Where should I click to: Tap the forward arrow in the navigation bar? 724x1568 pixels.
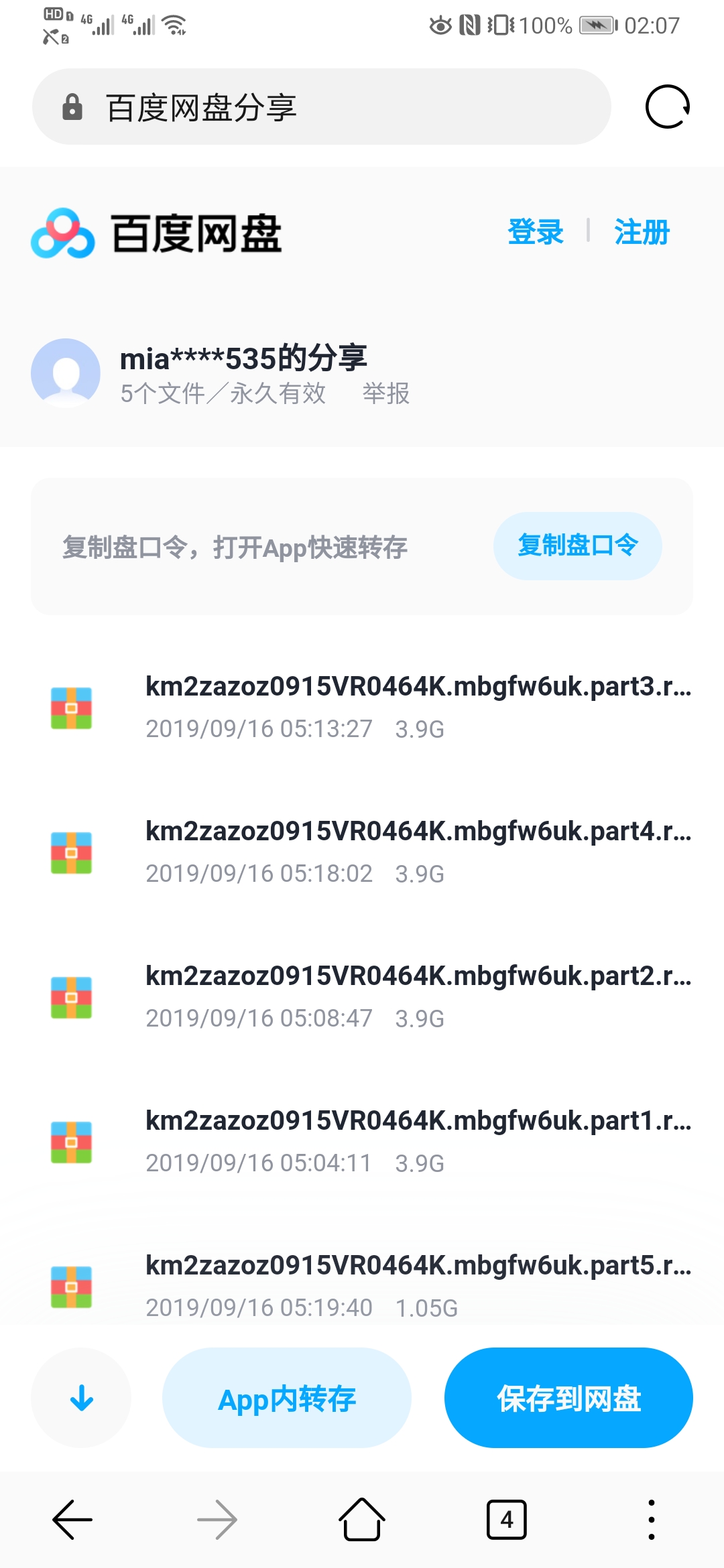[217, 1518]
